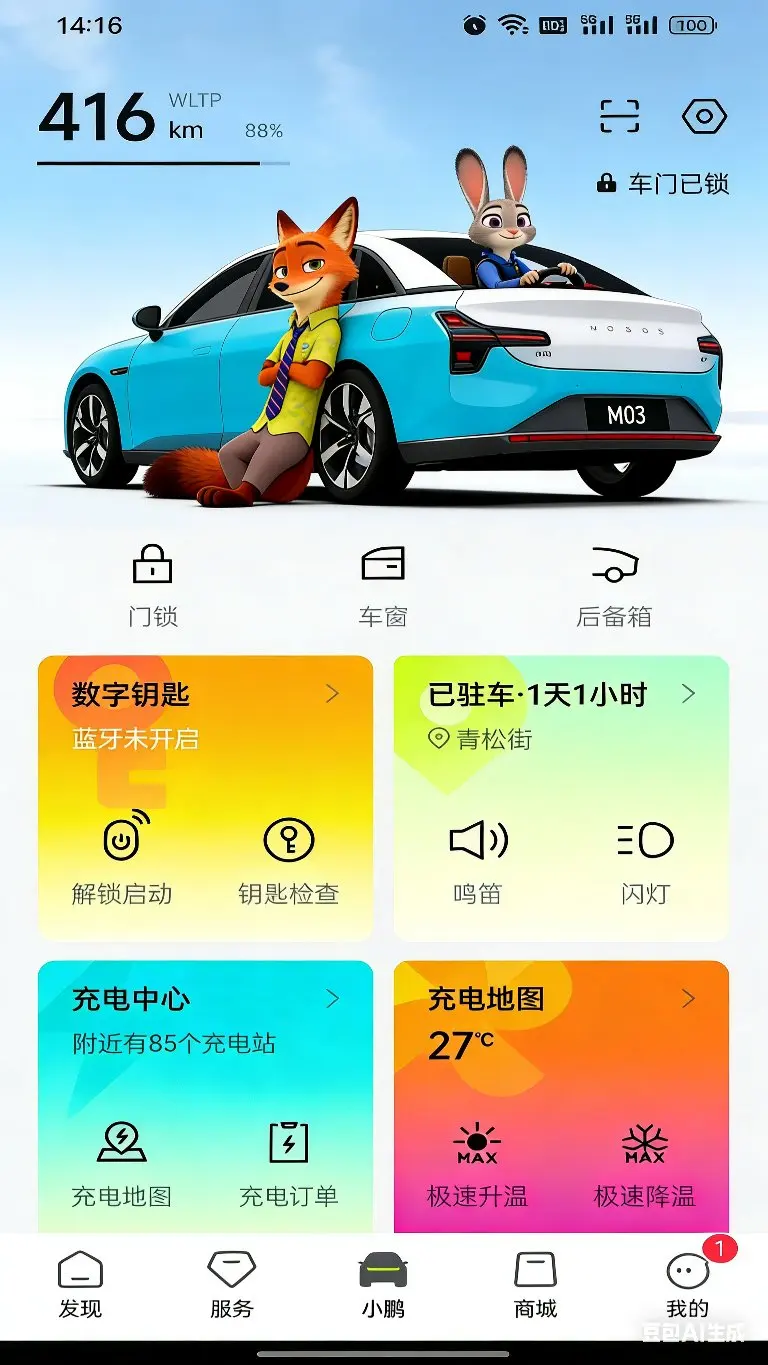Select the 小鹏 tab
The image size is (768, 1365).
click(384, 1285)
